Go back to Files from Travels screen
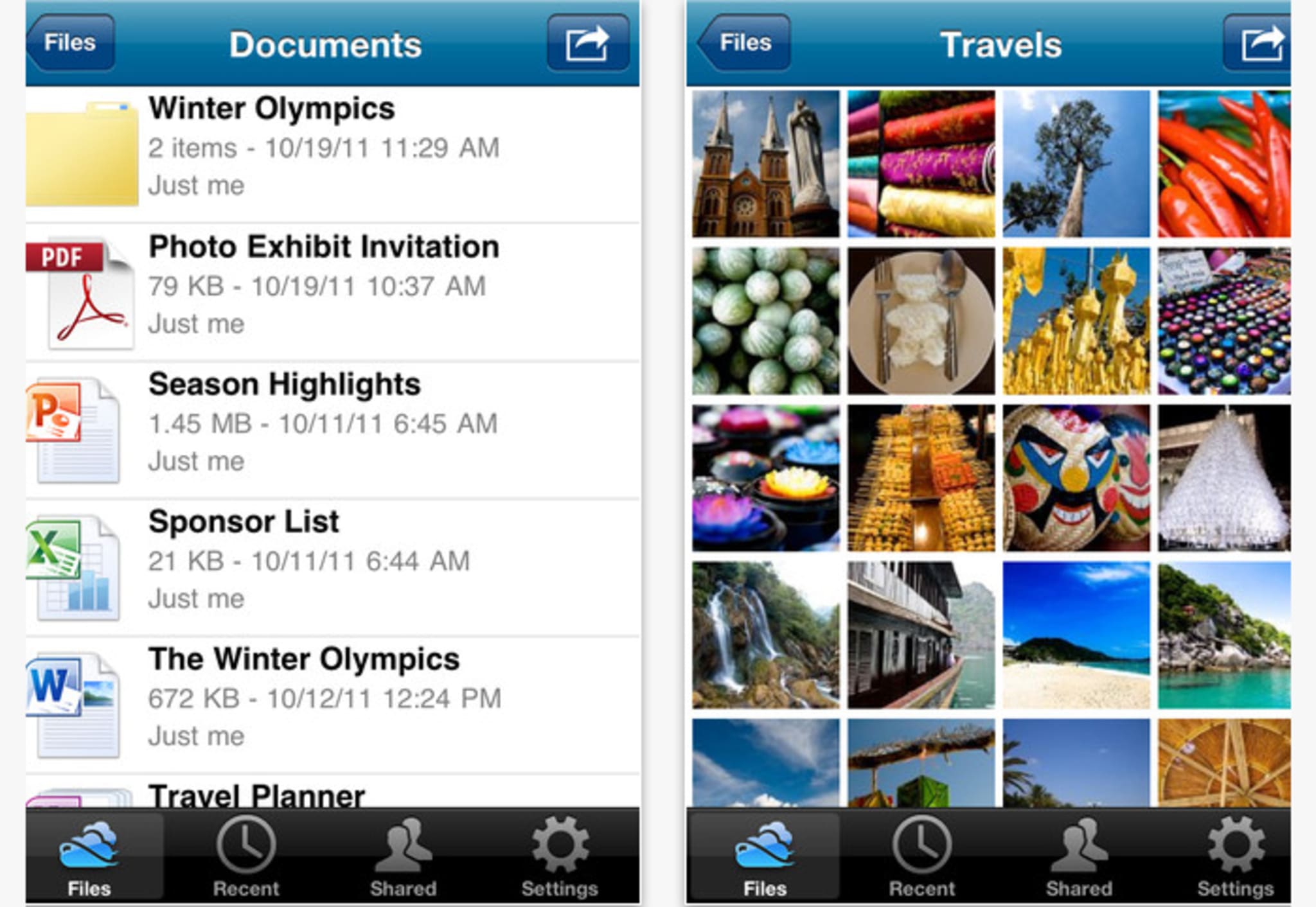The image size is (1316, 907). tap(744, 43)
